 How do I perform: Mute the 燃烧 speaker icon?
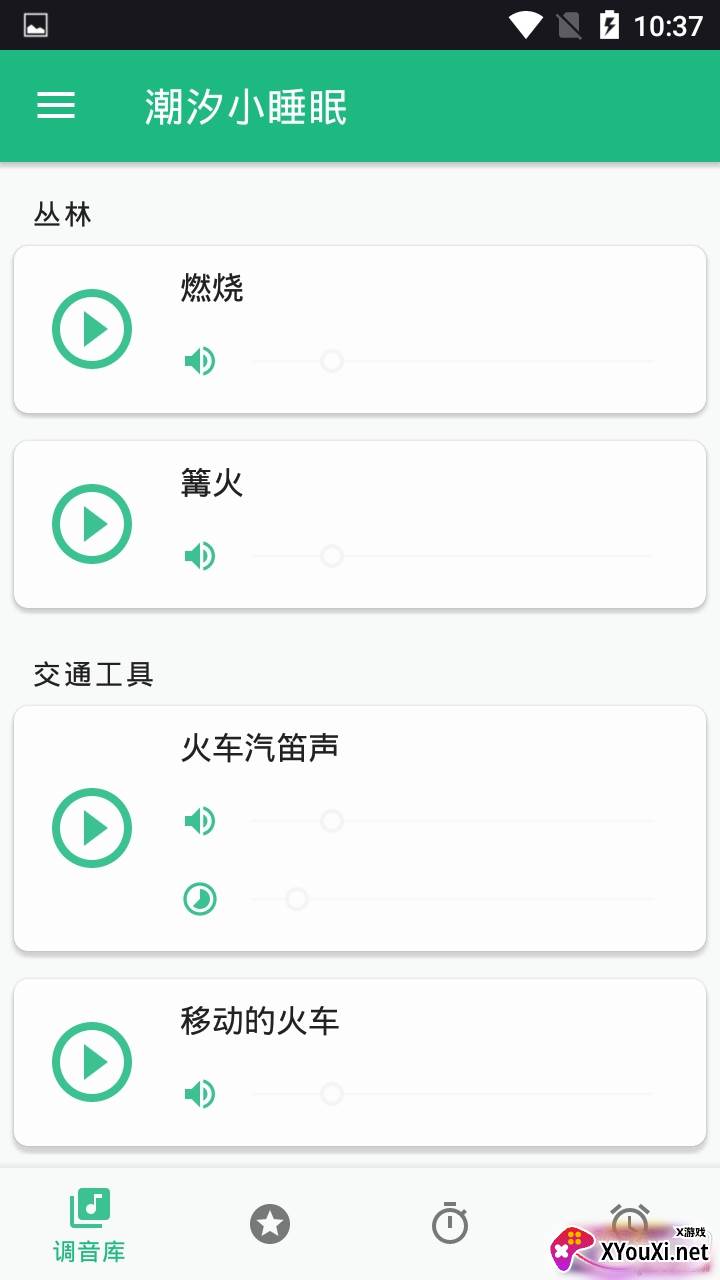click(200, 361)
